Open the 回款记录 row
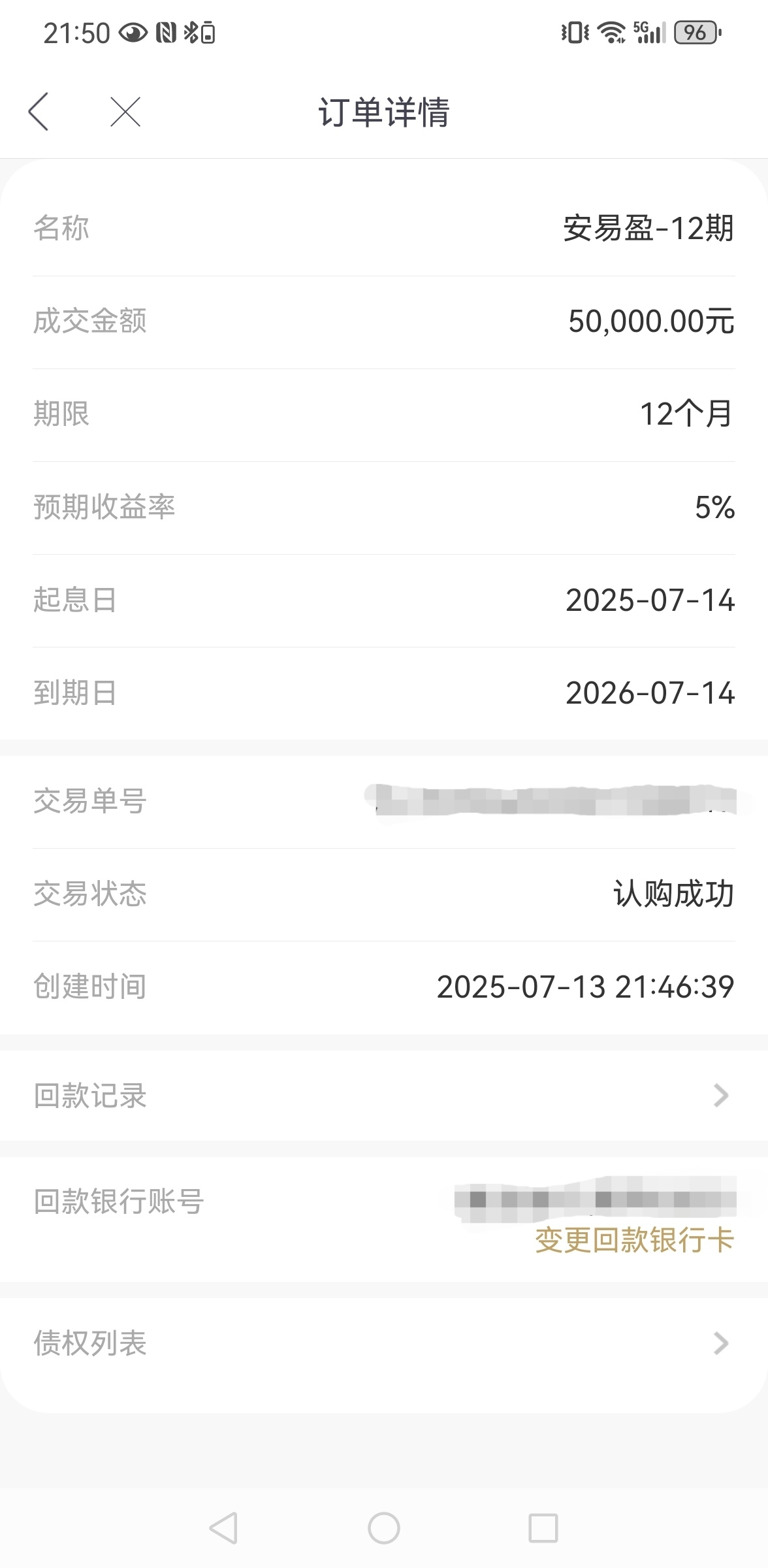Image resolution: width=768 pixels, height=1568 pixels. 384,1096
